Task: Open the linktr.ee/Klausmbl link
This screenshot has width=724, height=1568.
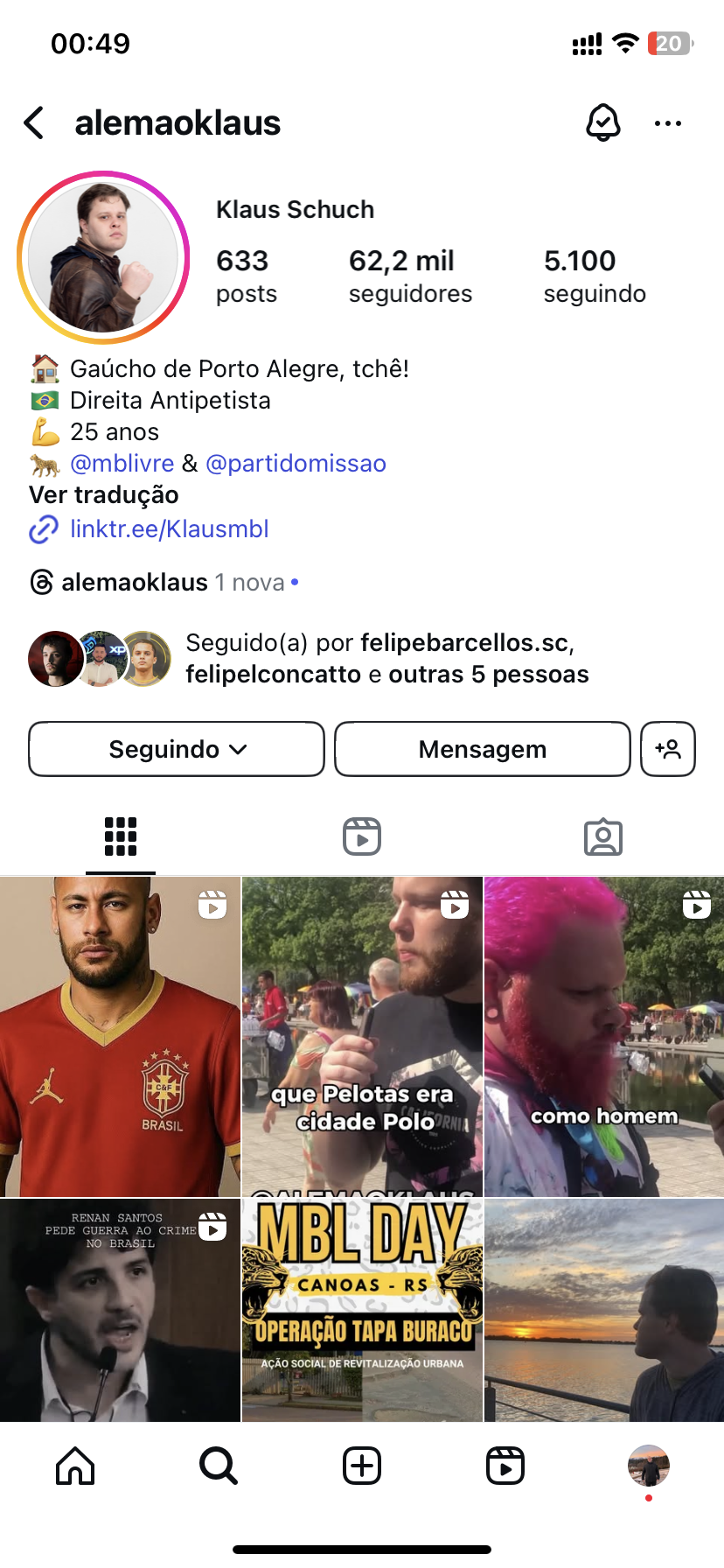Action: [x=169, y=529]
